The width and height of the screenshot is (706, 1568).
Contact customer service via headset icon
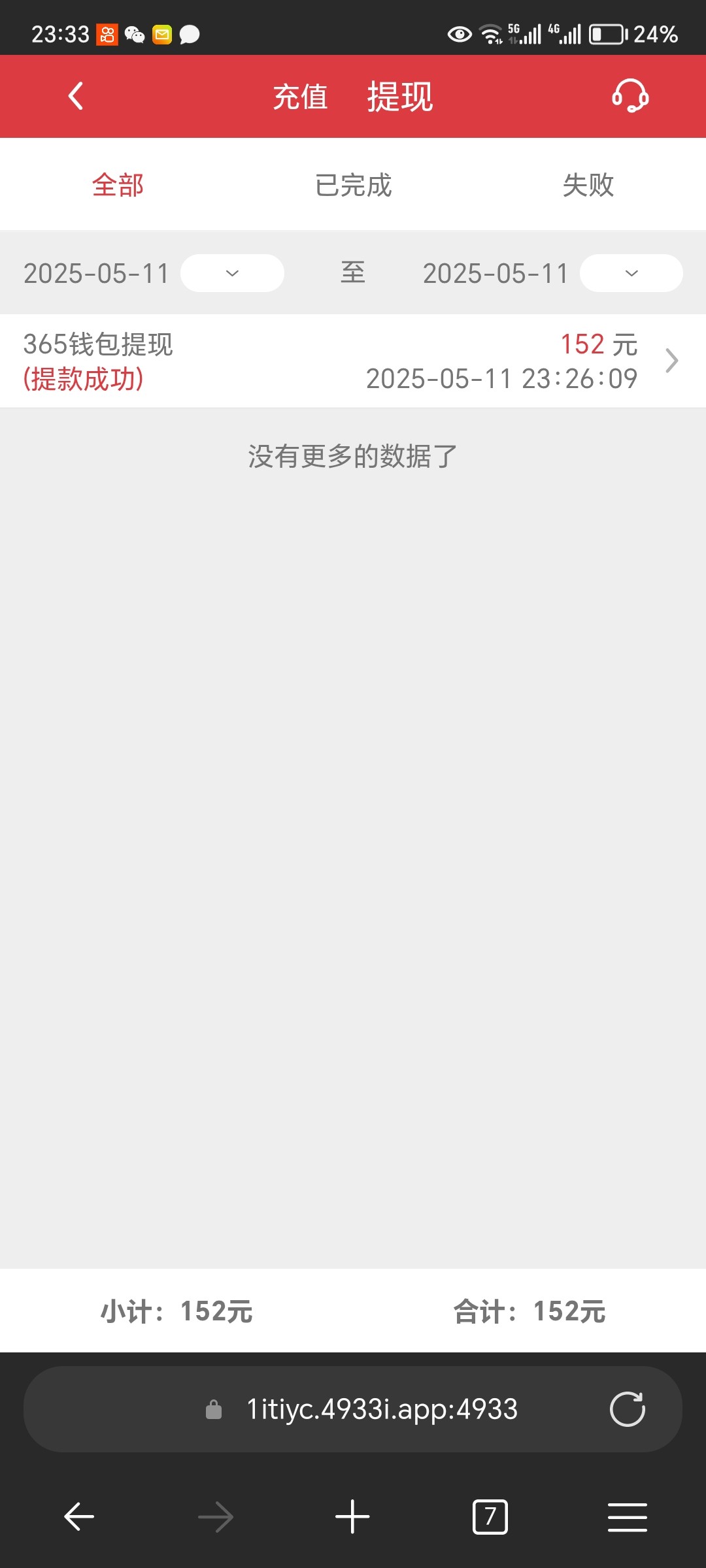click(x=630, y=97)
